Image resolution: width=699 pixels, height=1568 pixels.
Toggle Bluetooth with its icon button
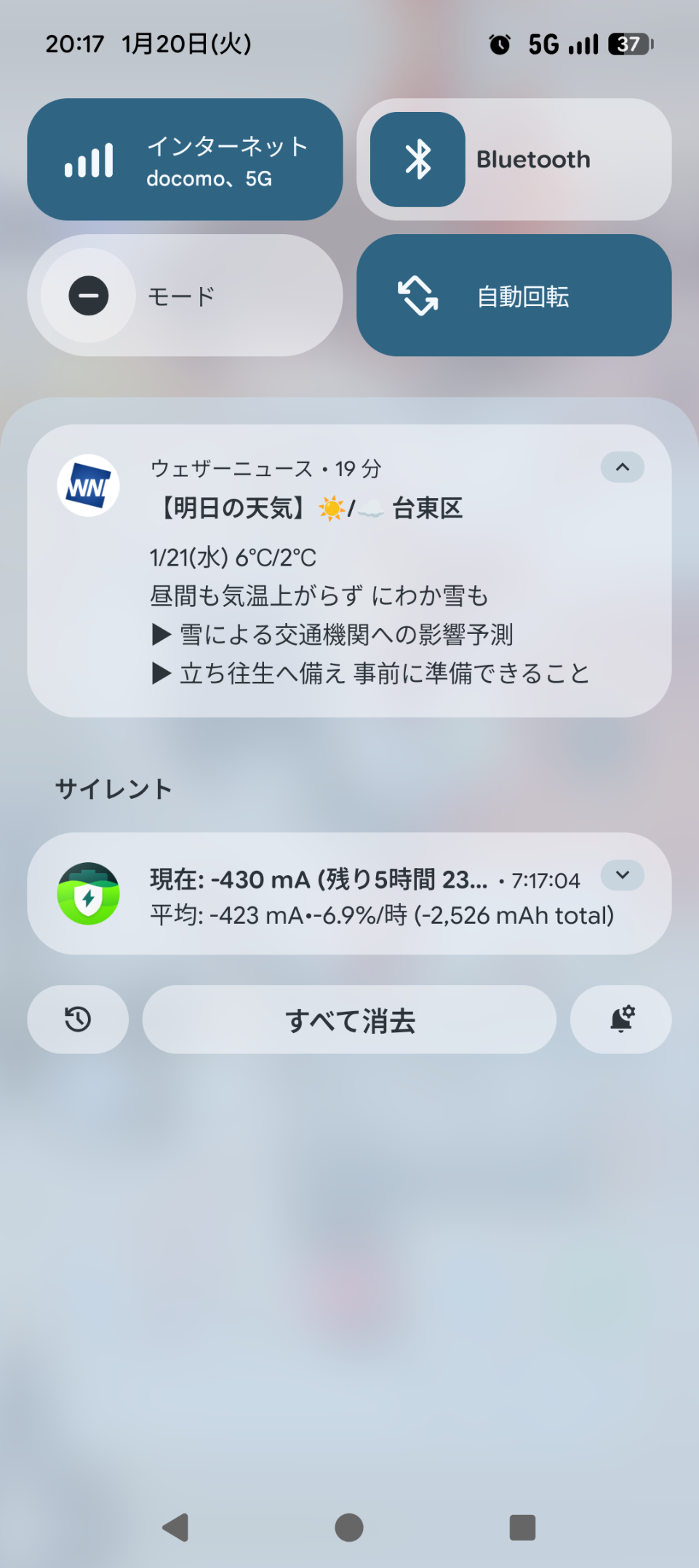[x=418, y=159]
